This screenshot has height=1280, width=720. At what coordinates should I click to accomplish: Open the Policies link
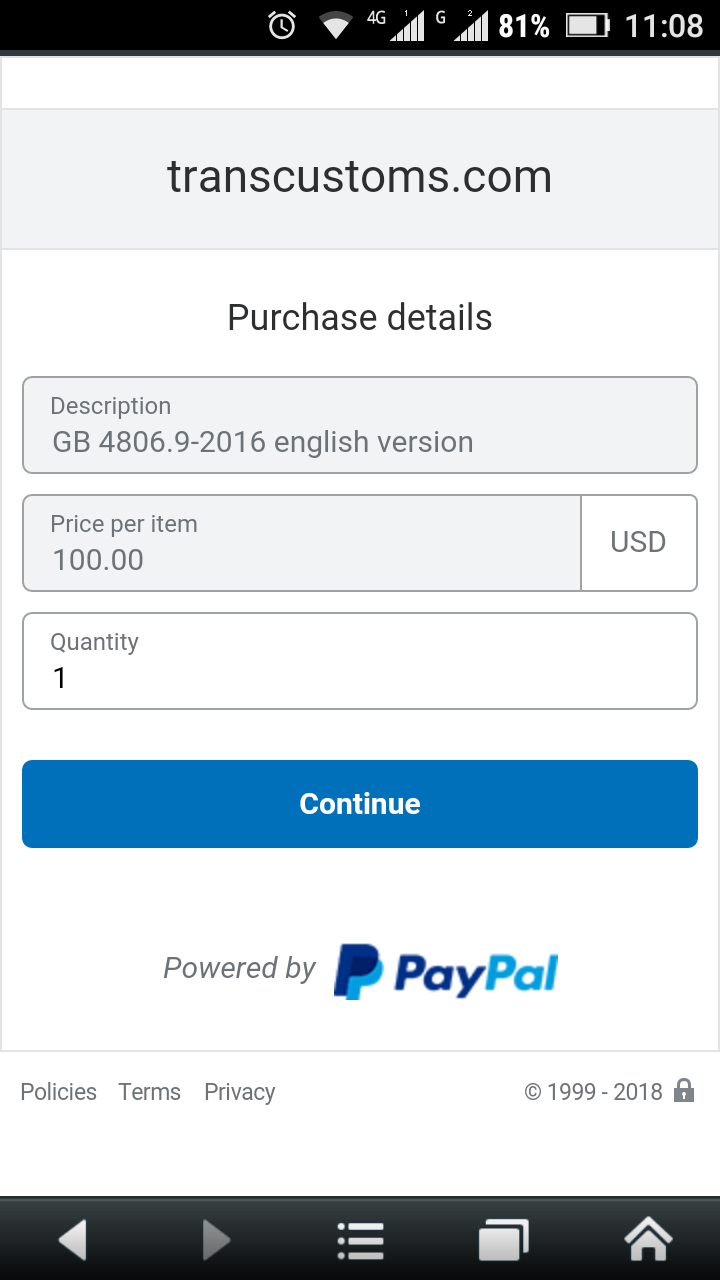pos(59,1092)
